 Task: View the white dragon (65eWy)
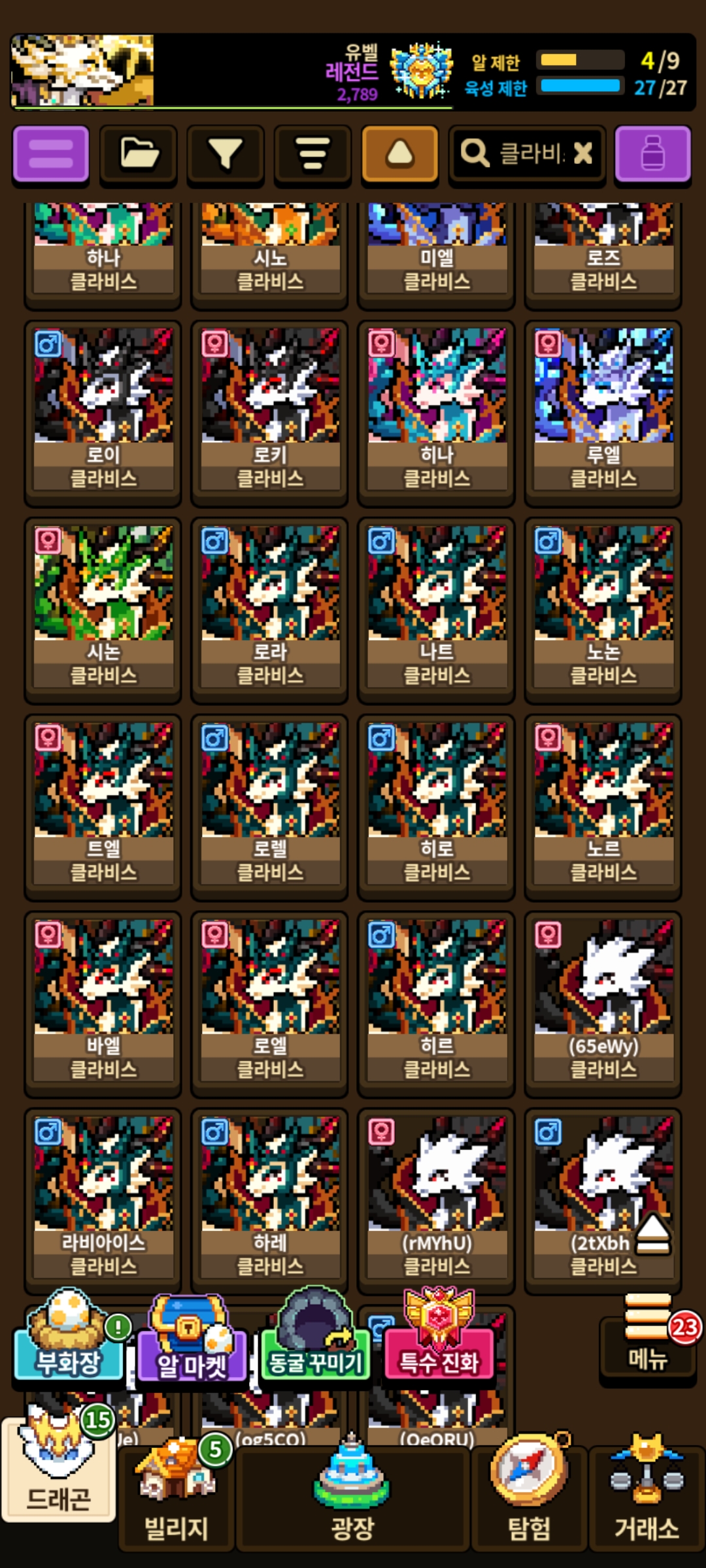[603, 1003]
